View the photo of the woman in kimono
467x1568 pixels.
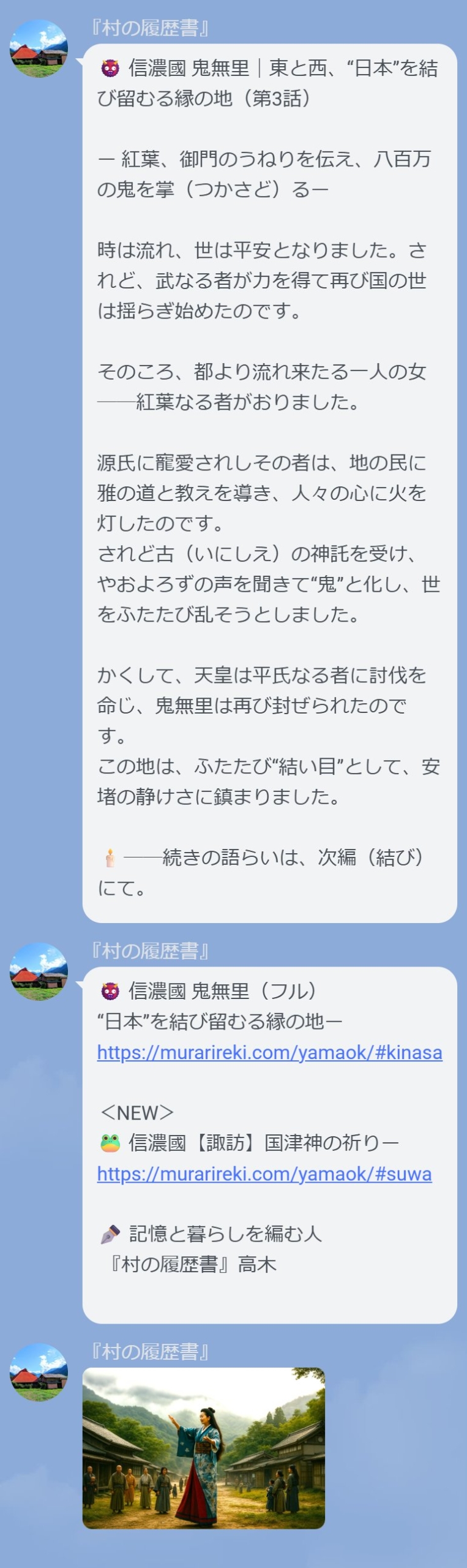click(203, 1449)
